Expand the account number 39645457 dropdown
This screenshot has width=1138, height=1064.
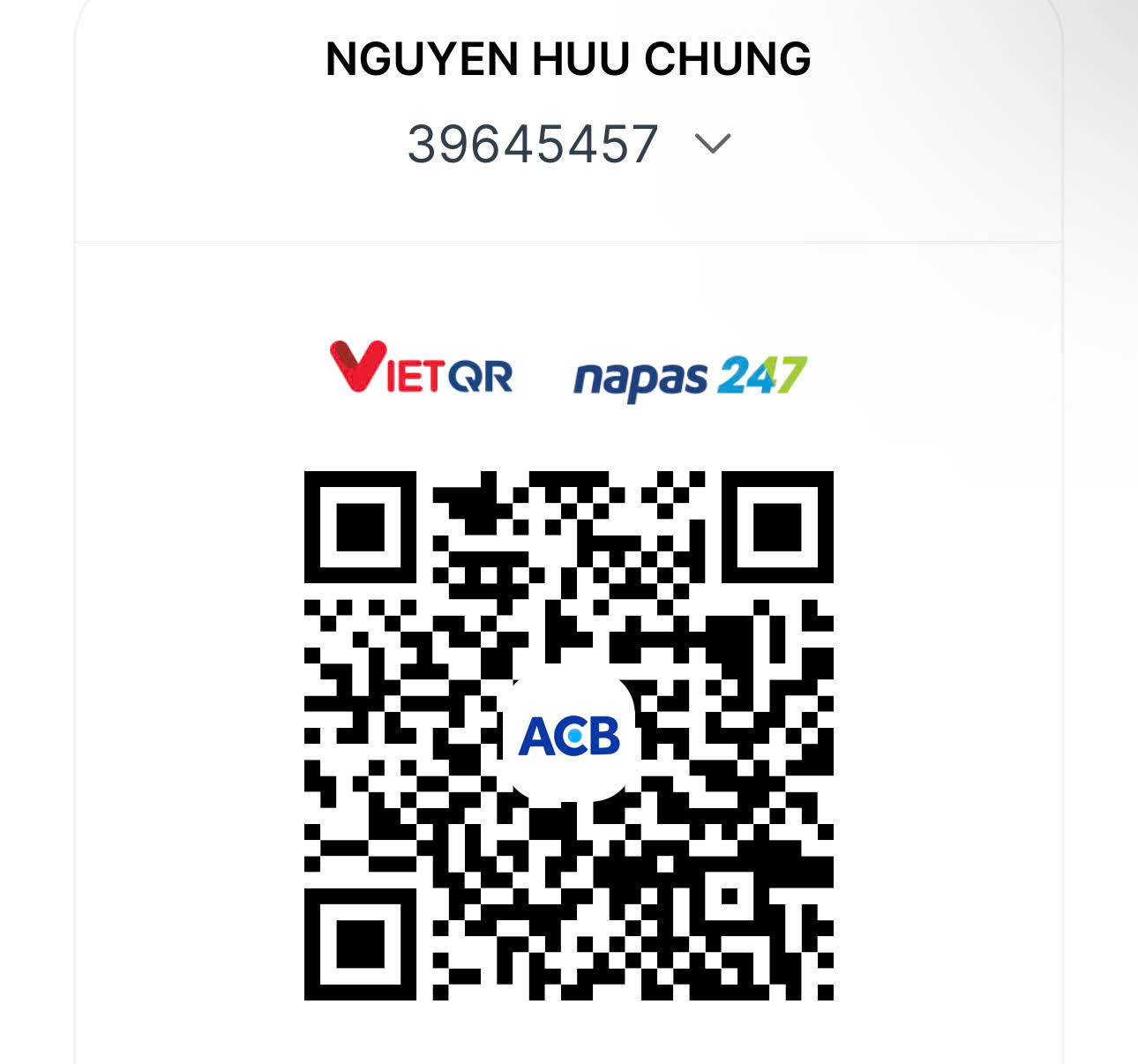click(x=712, y=144)
